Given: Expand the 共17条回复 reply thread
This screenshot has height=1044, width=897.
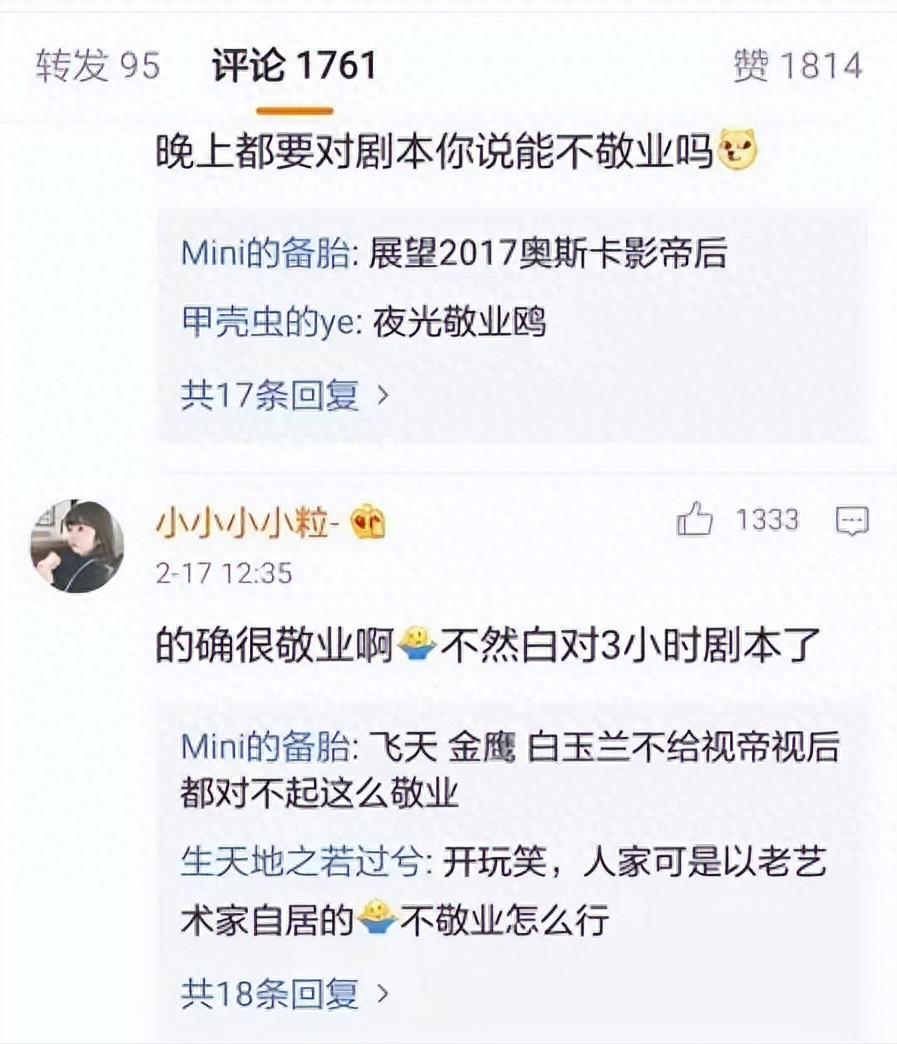Looking at the screenshot, I should [270, 397].
